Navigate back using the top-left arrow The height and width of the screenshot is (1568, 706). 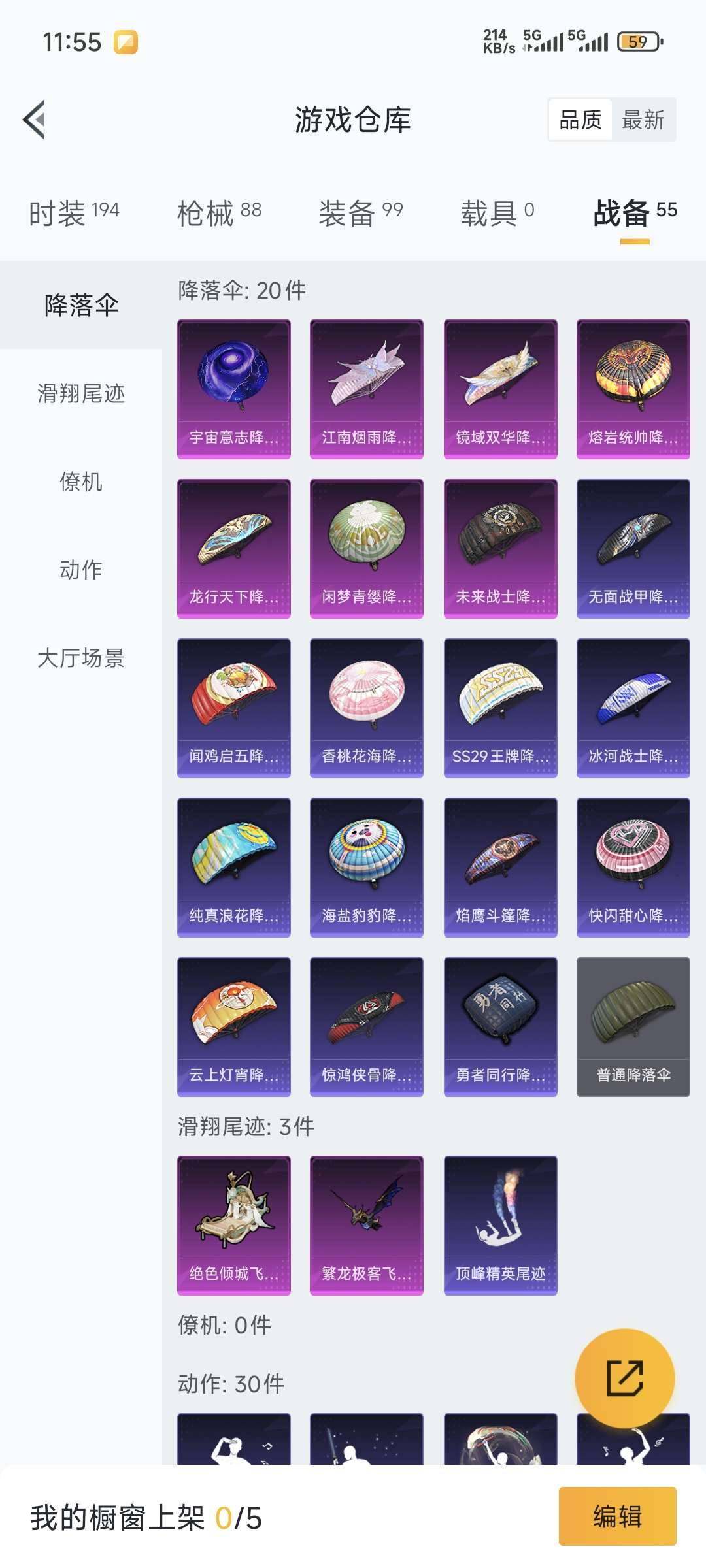(33, 119)
